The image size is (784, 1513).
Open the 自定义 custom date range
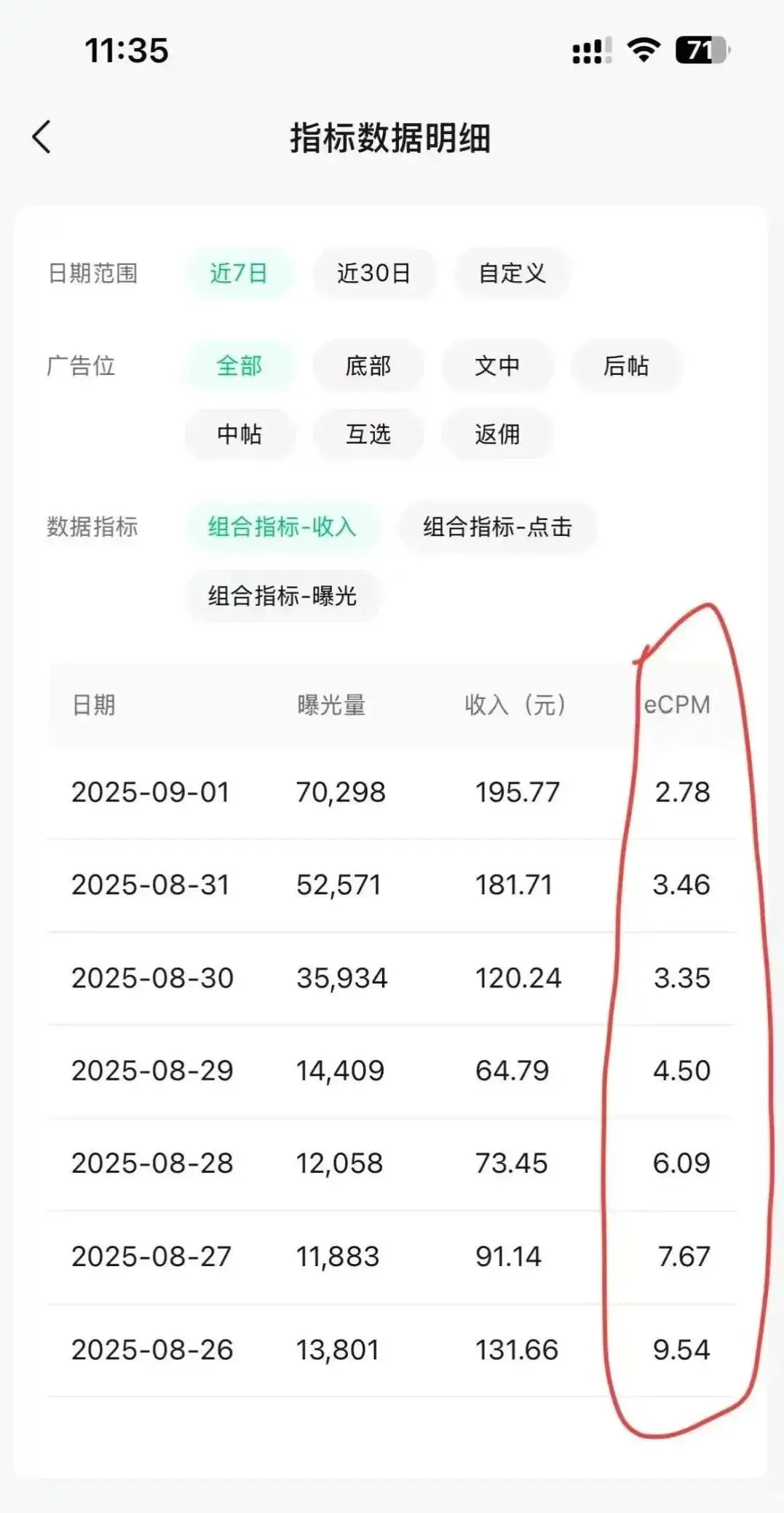click(512, 274)
